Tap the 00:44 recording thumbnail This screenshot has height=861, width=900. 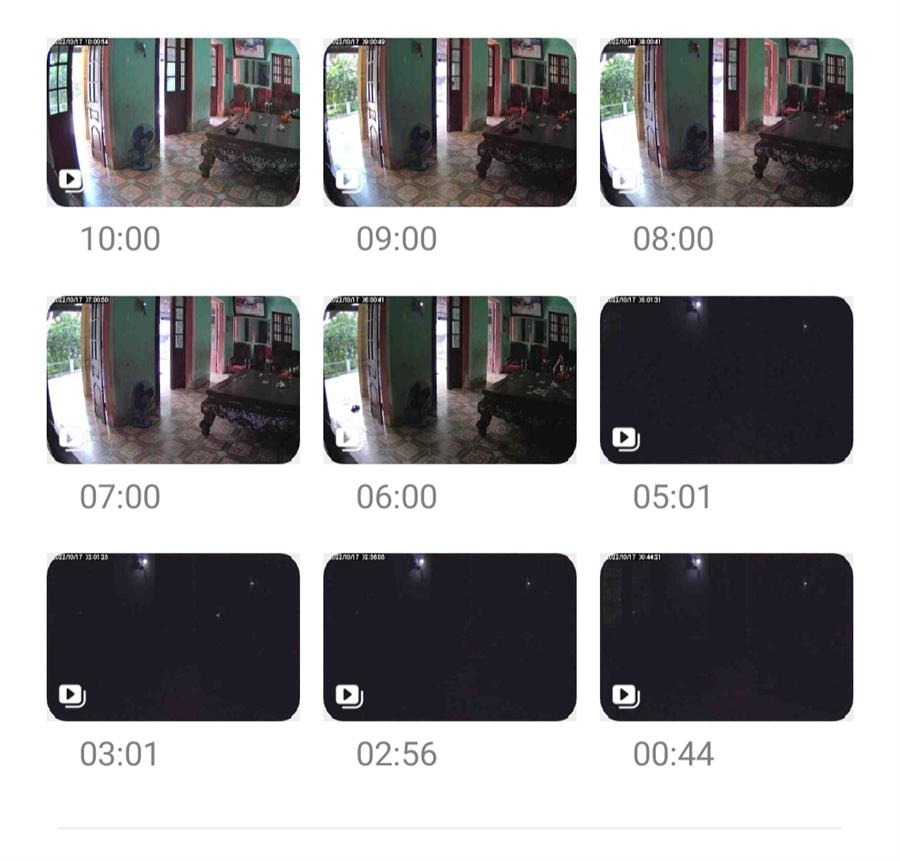[726, 637]
